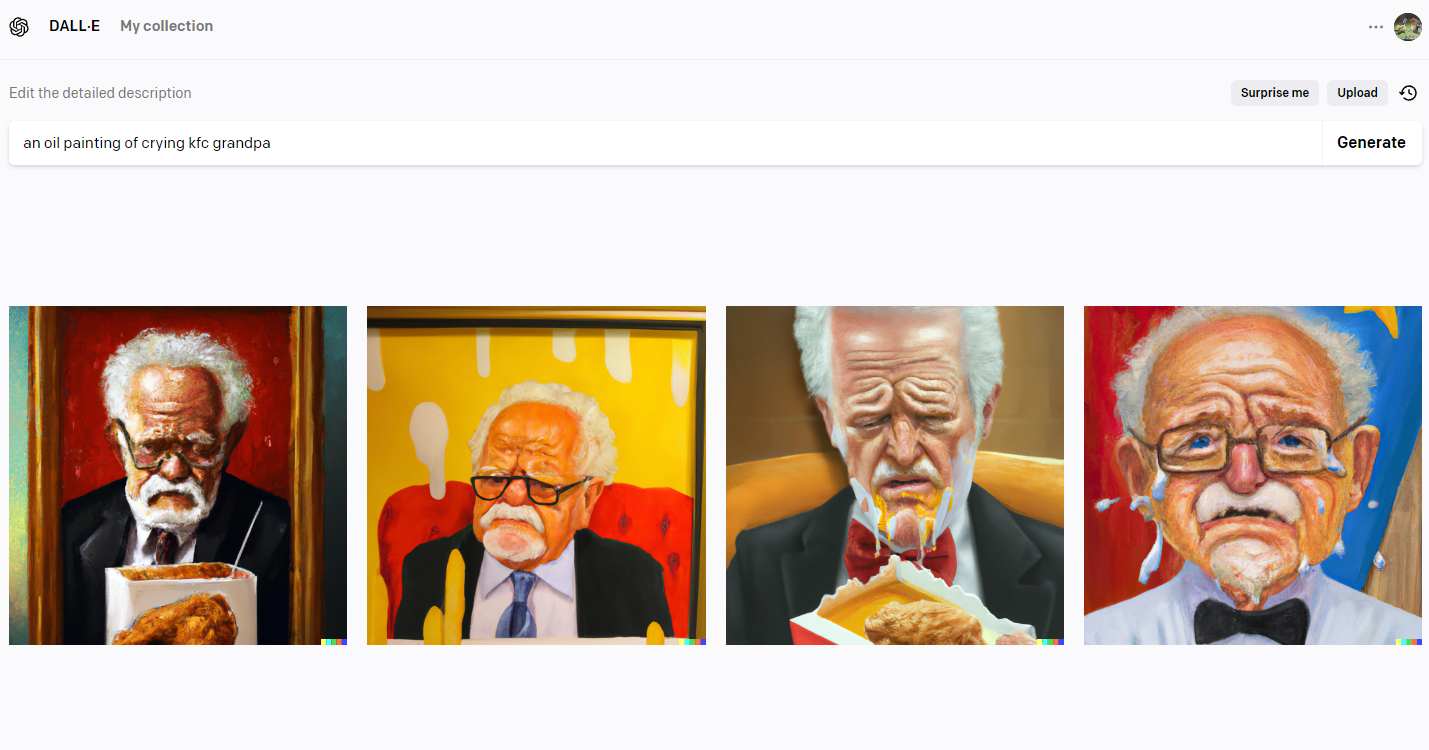
Task: Open the profile avatar menu
Action: click(1407, 27)
